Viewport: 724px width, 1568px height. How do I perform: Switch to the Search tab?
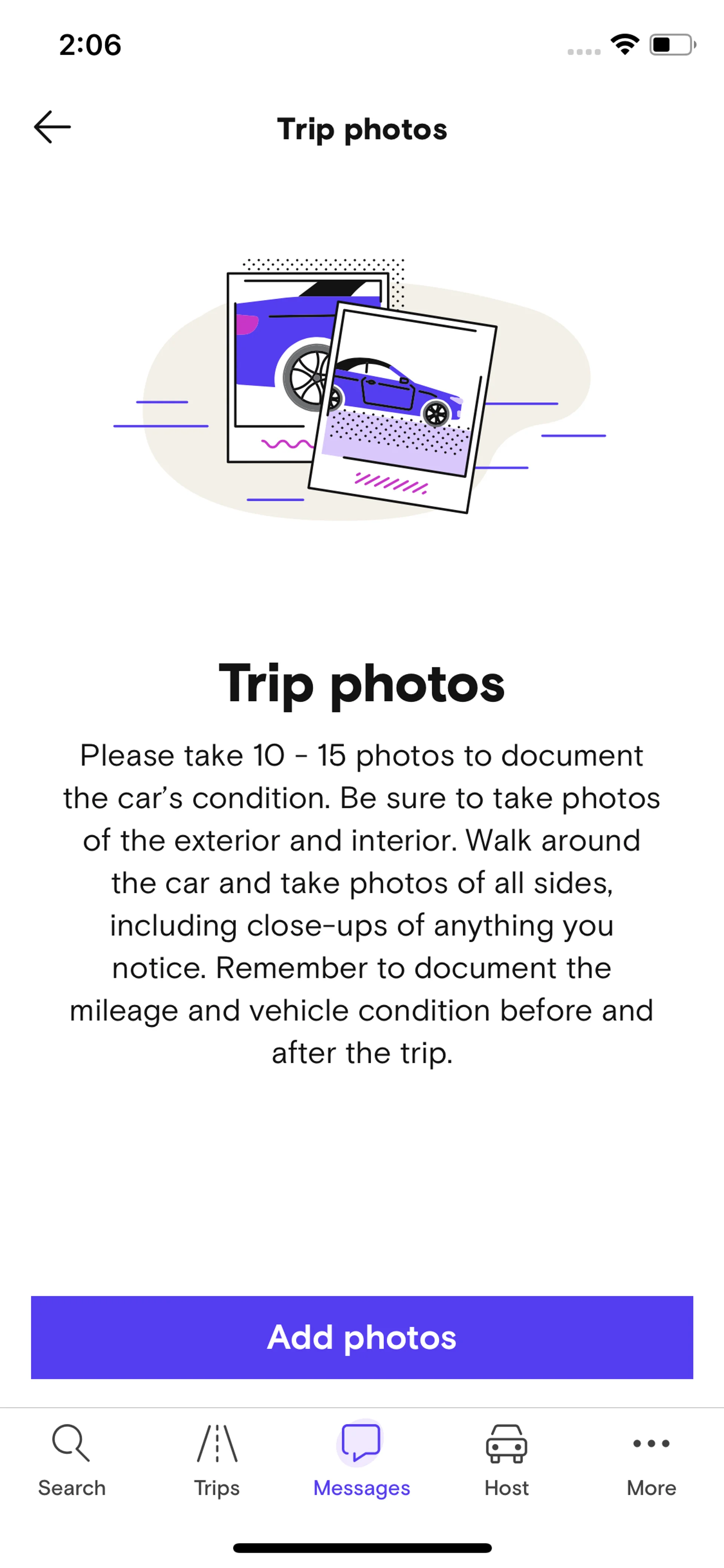click(x=72, y=1461)
